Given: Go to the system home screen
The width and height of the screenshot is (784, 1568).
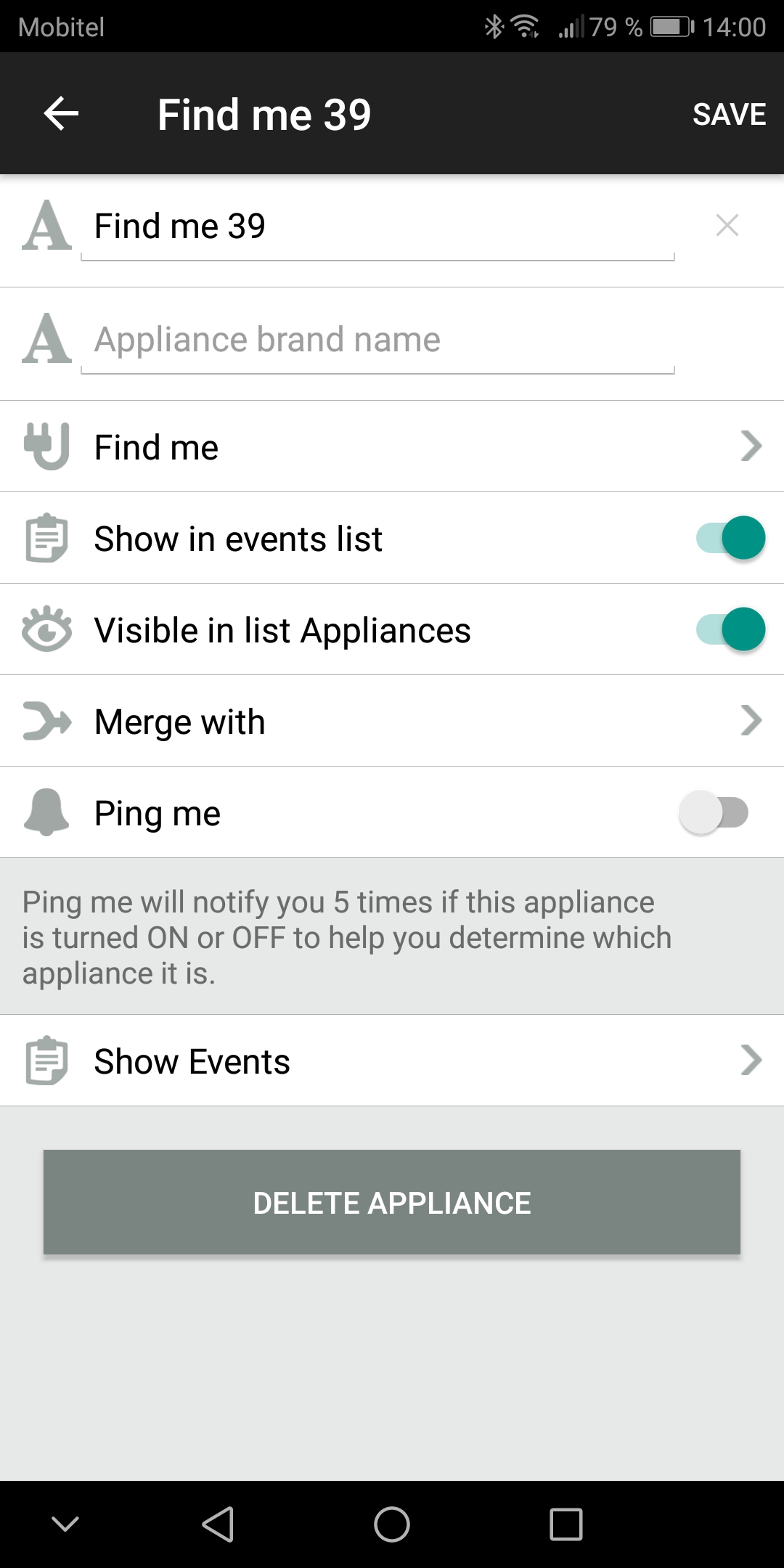Looking at the screenshot, I should click(392, 1524).
